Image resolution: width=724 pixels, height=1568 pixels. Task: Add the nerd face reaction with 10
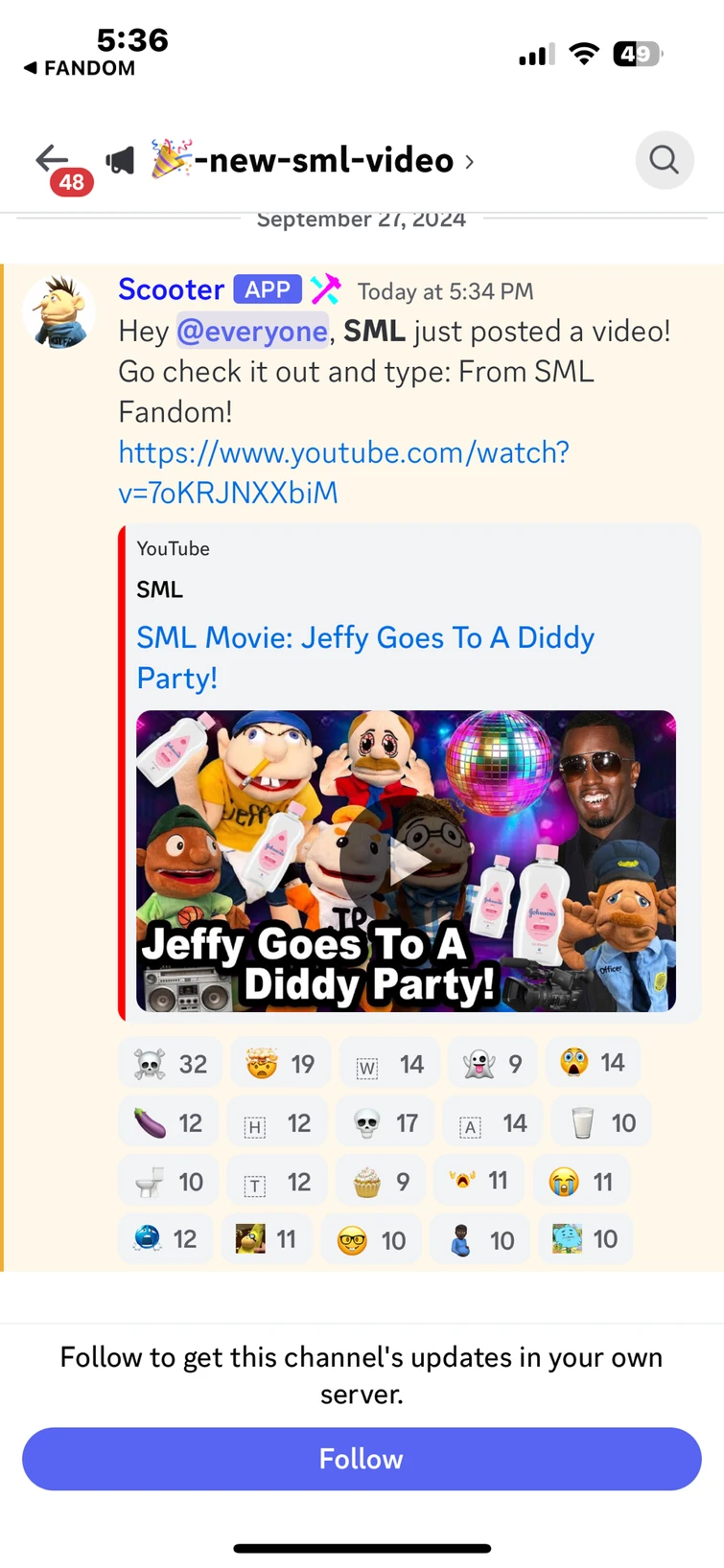[x=372, y=1240]
